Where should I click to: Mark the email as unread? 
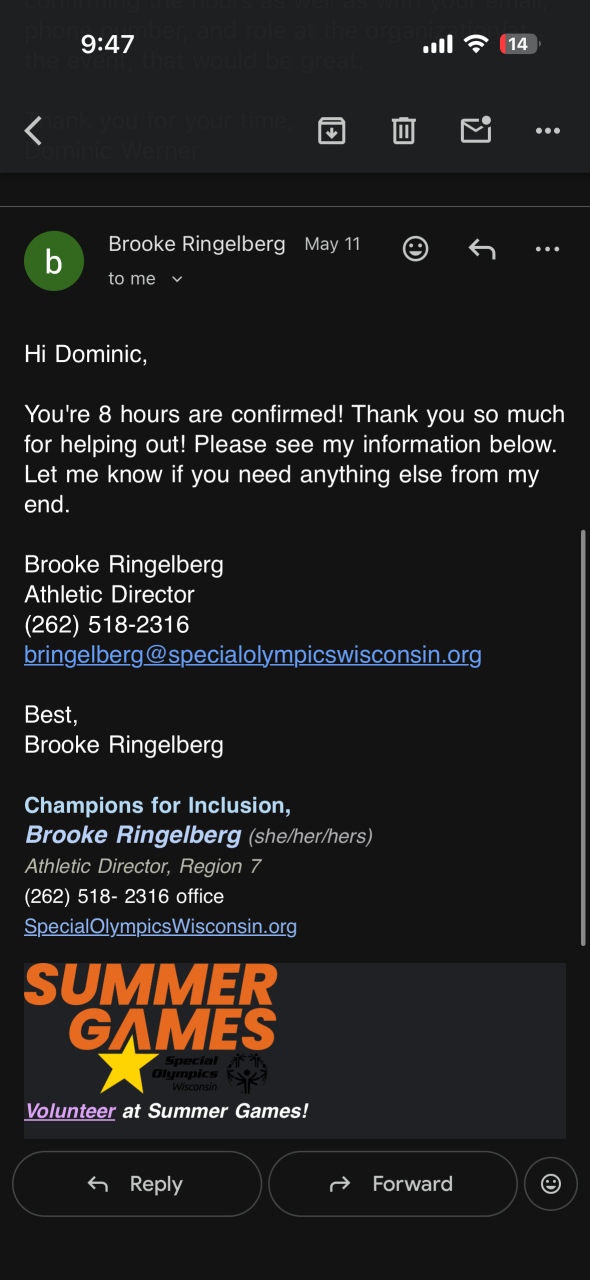coord(475,130)
